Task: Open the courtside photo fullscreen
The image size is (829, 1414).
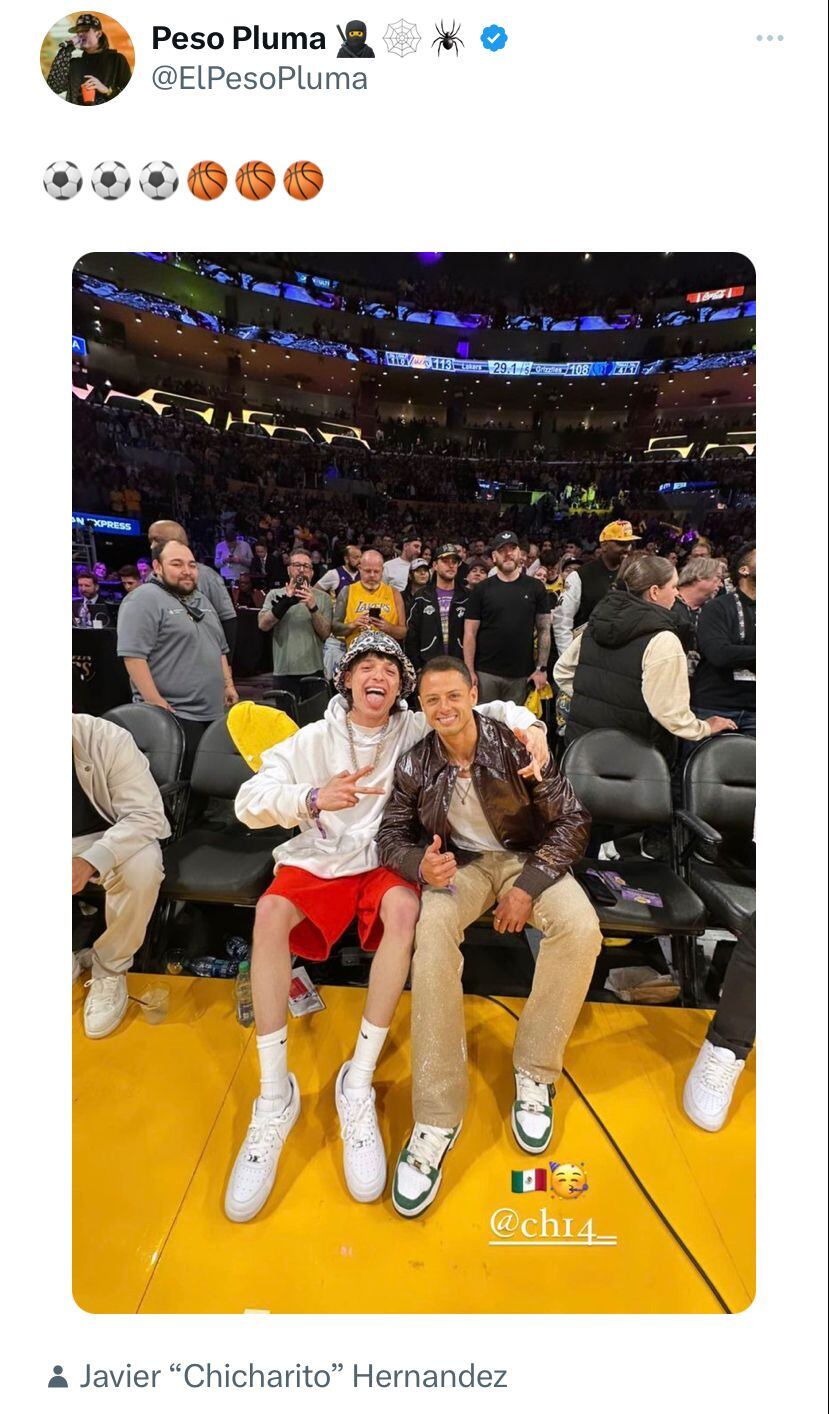Action: [x=414, y=782]
